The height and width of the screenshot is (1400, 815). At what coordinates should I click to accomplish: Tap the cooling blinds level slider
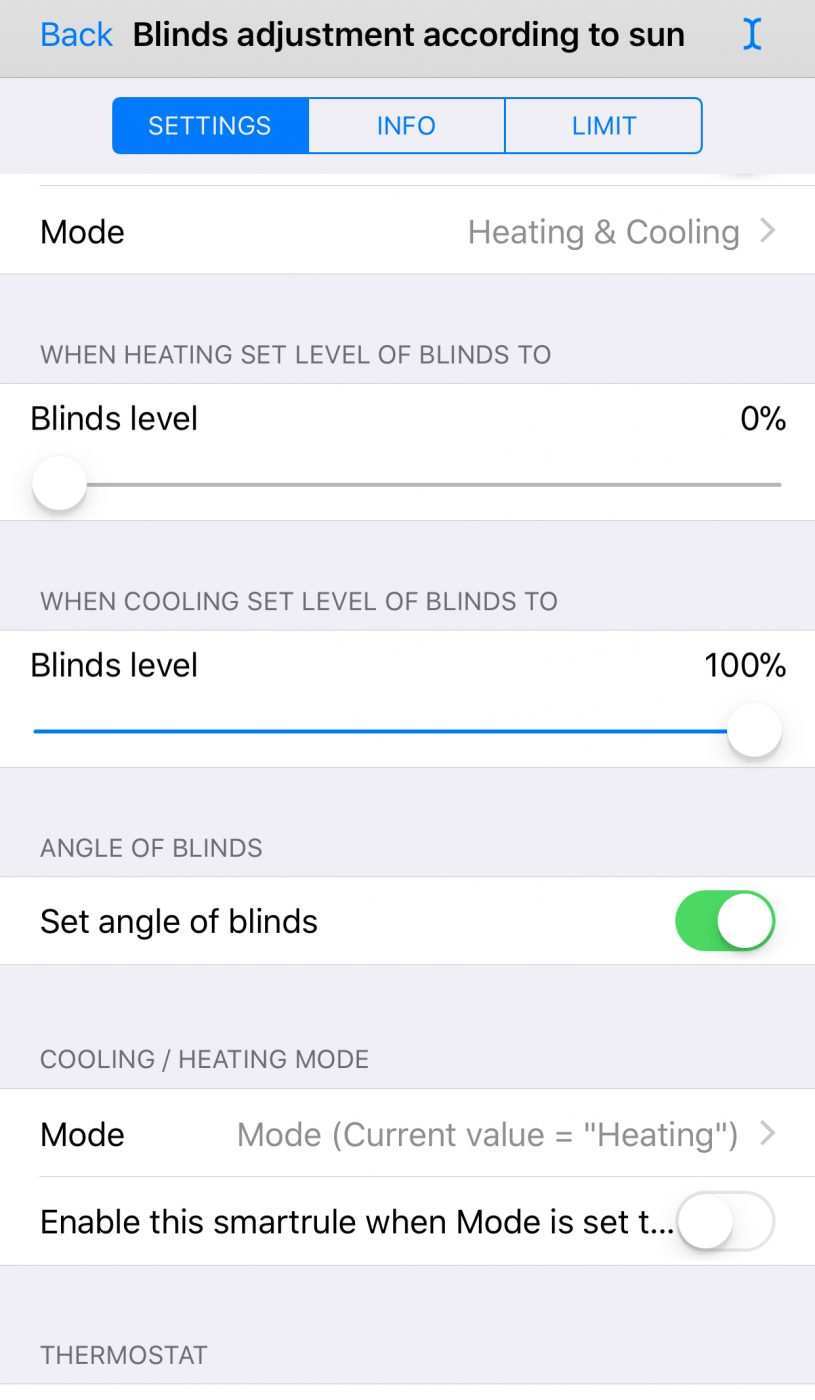coord(407,732)
